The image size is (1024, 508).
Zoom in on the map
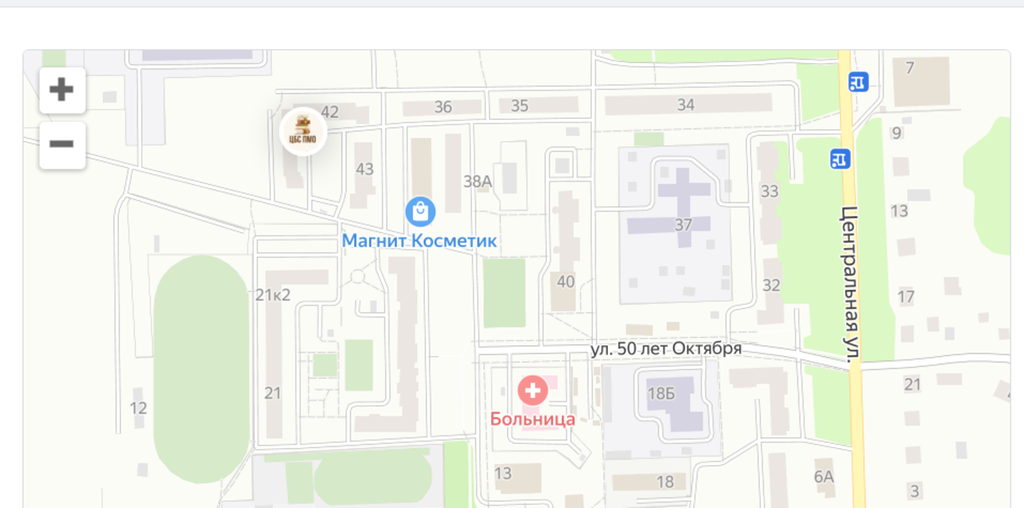[x=62, y=91]
